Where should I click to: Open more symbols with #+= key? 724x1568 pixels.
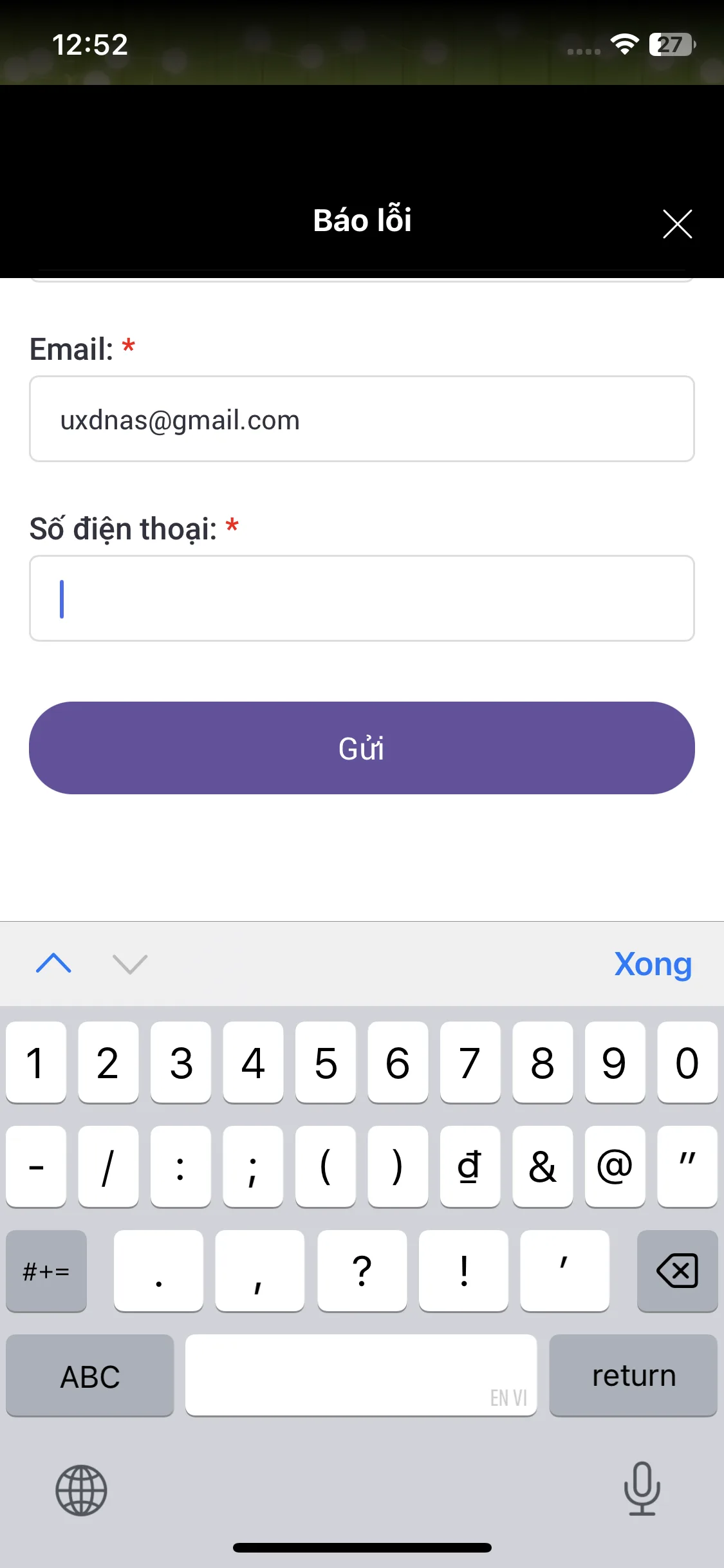click(46, 1271)
